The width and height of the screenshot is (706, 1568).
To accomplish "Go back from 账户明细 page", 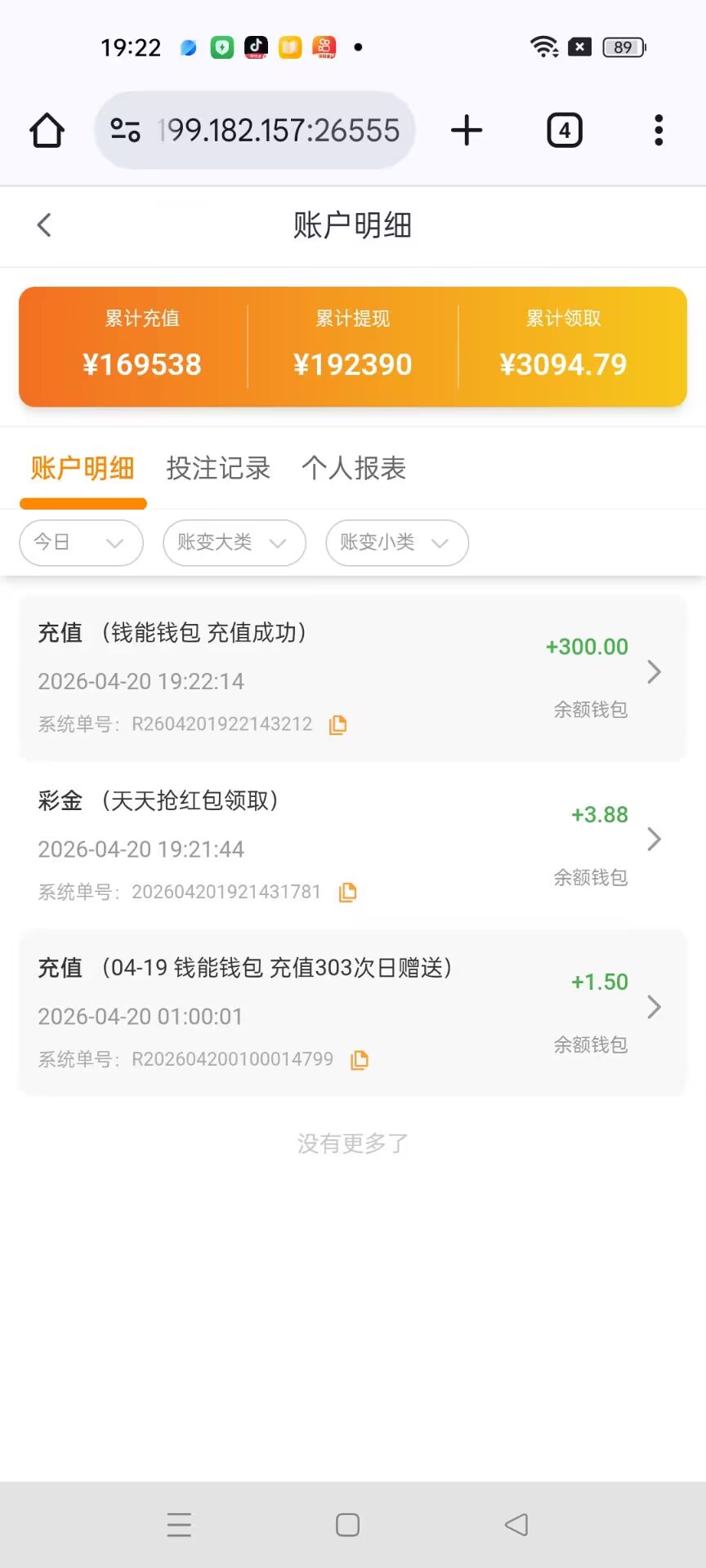I will click(44, 225).
